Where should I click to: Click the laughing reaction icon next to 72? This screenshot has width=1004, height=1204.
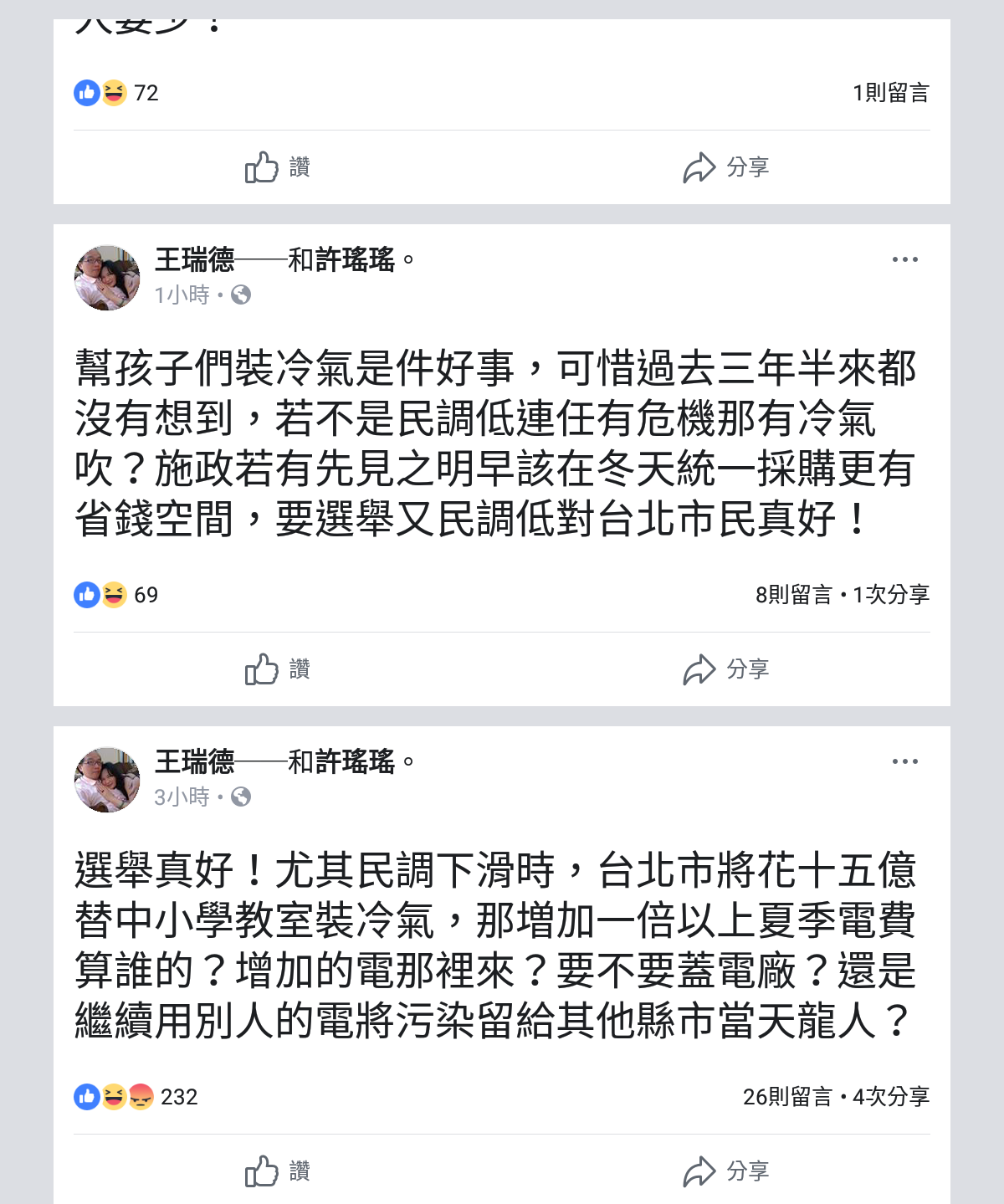pyautogui.click(x=112, y=94)
